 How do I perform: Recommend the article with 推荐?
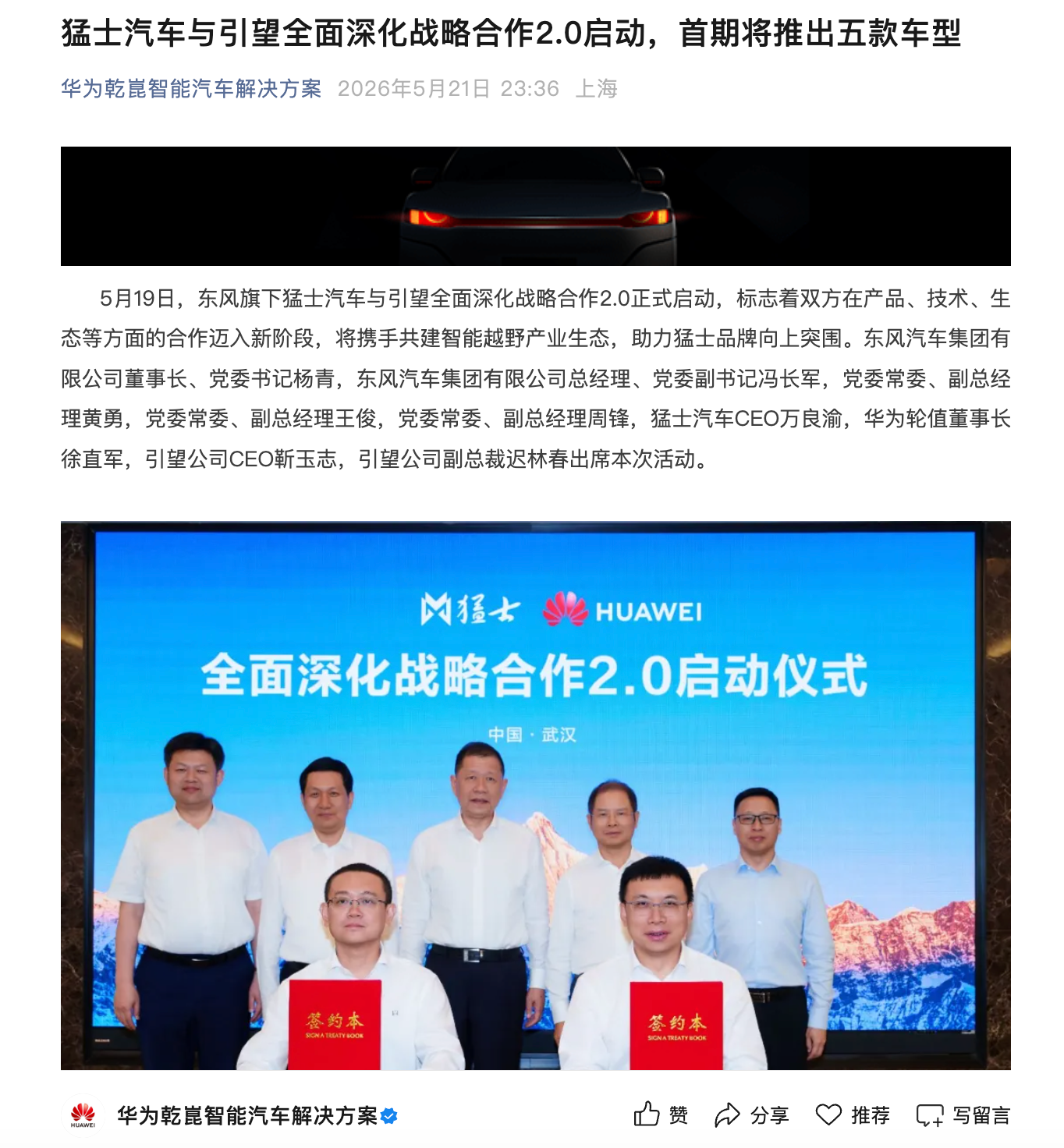pyautogui.click(x=853, y=1115)
